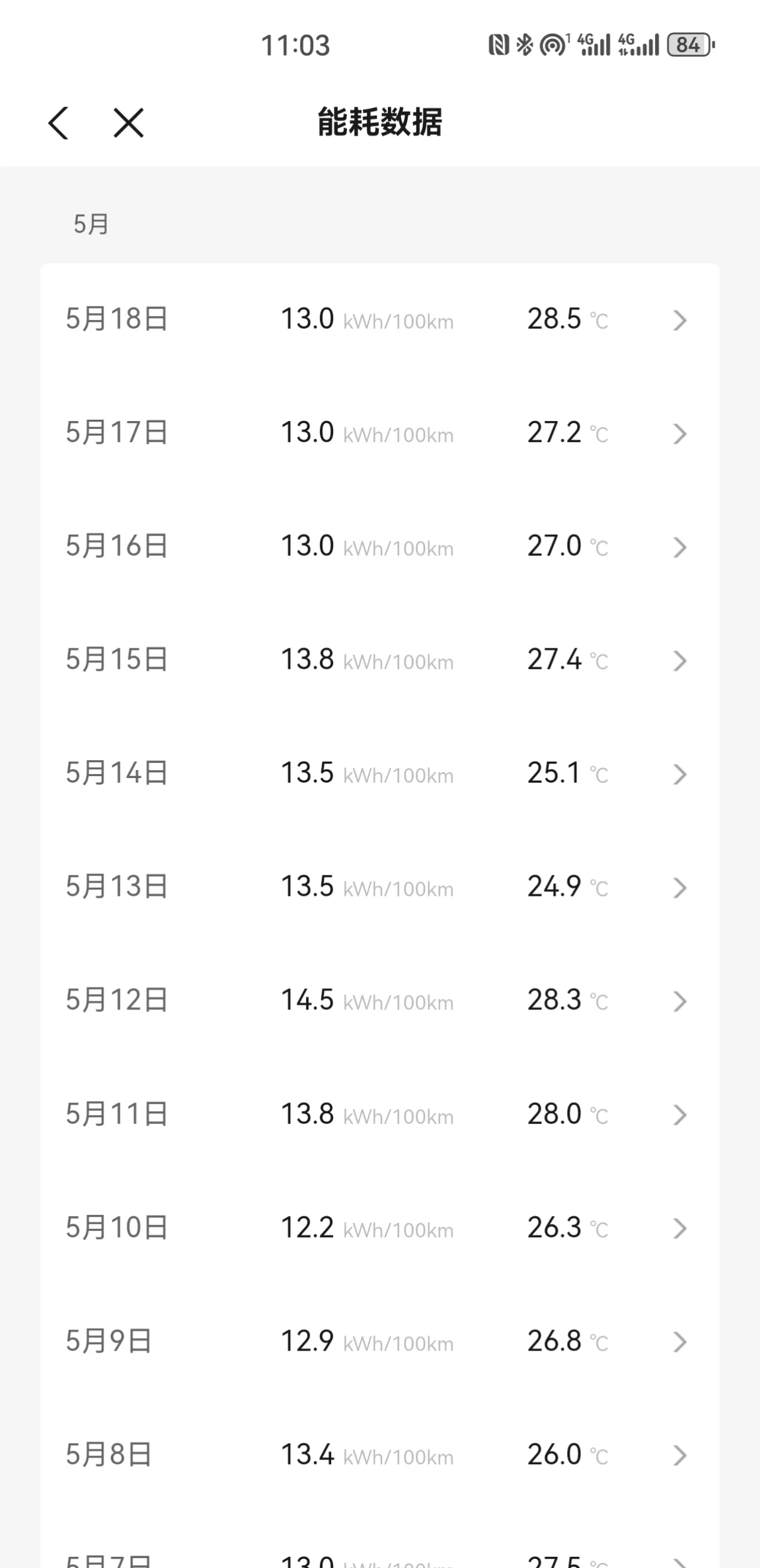Open the 5月8日 energy row
Screen dimensions: 760x1568
(x=380, y=1456)
